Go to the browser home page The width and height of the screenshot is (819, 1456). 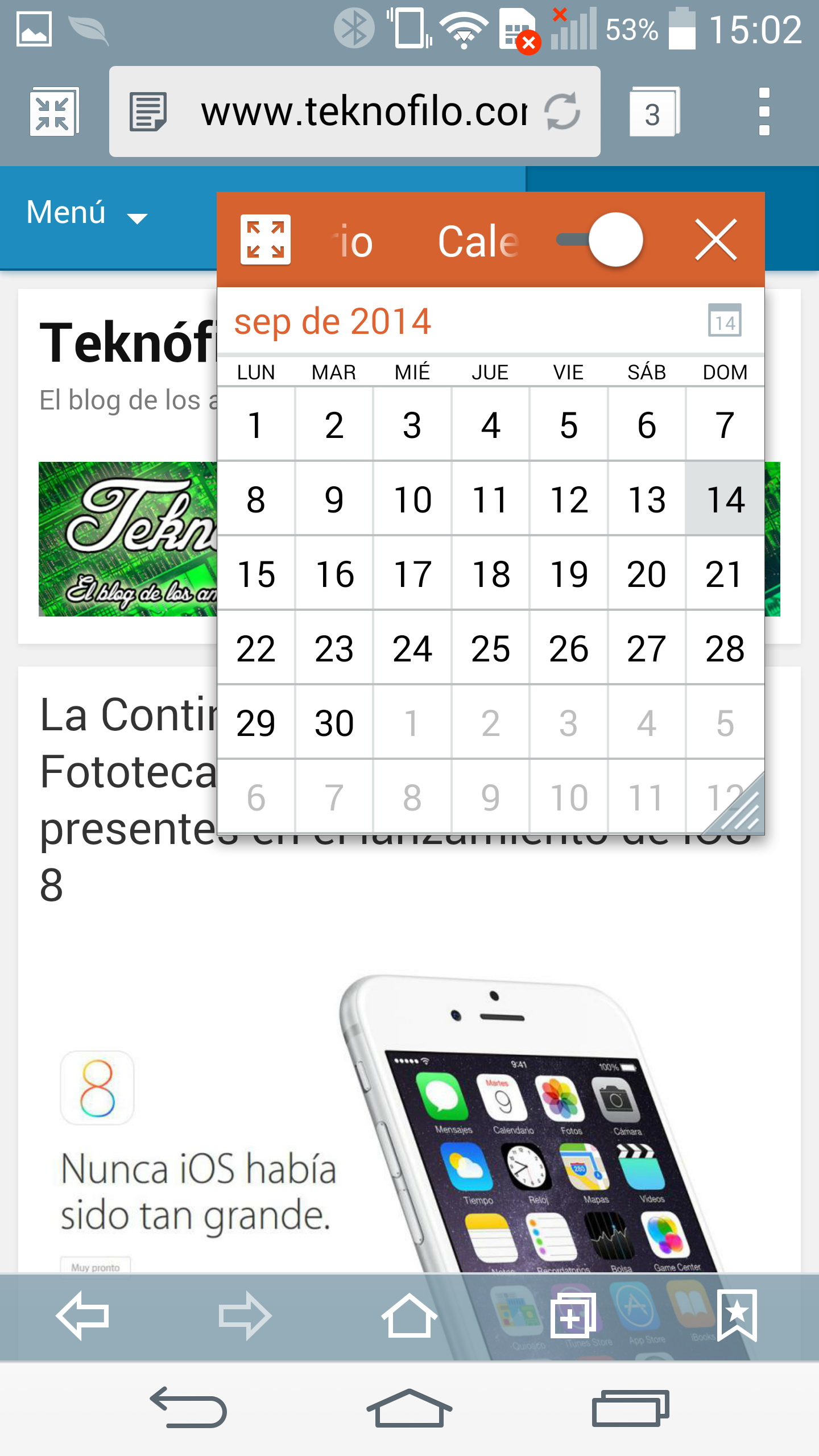point(409,1316)
